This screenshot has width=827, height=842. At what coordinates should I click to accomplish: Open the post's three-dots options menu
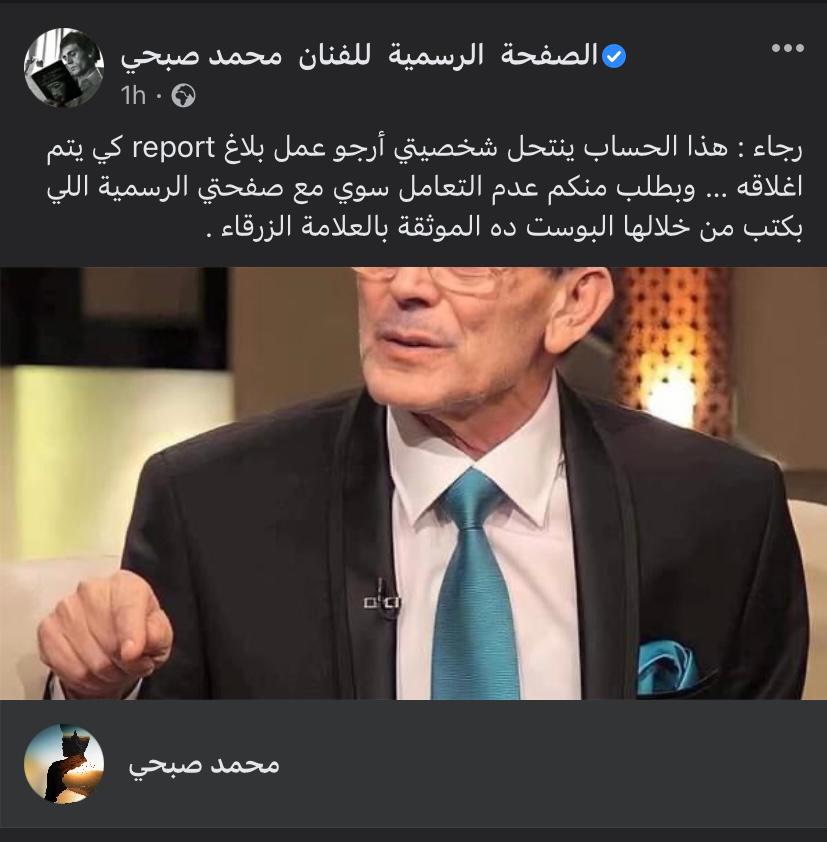(x=789, y=47)
